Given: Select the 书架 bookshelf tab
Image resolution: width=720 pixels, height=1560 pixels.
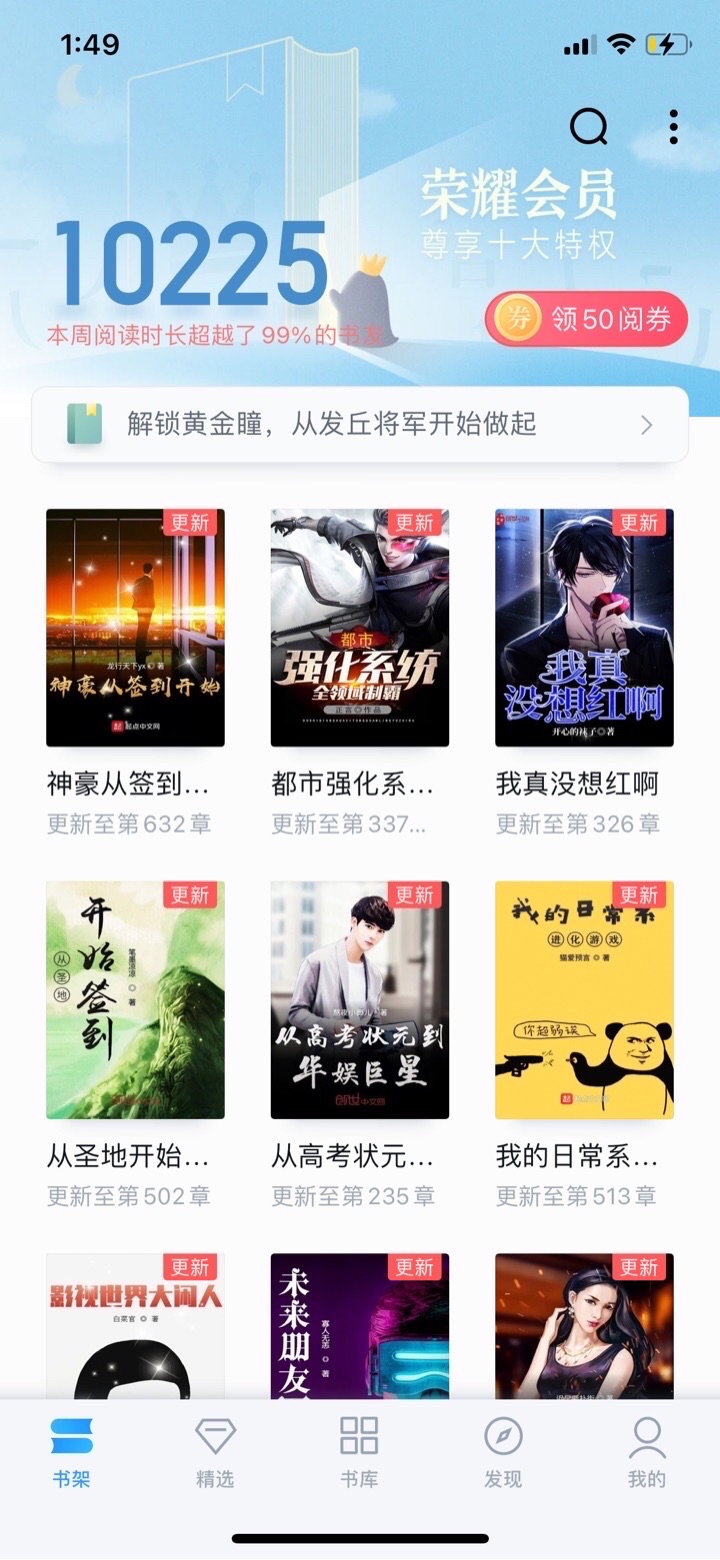Looking at the screenshot, I should click(72, 1451).
